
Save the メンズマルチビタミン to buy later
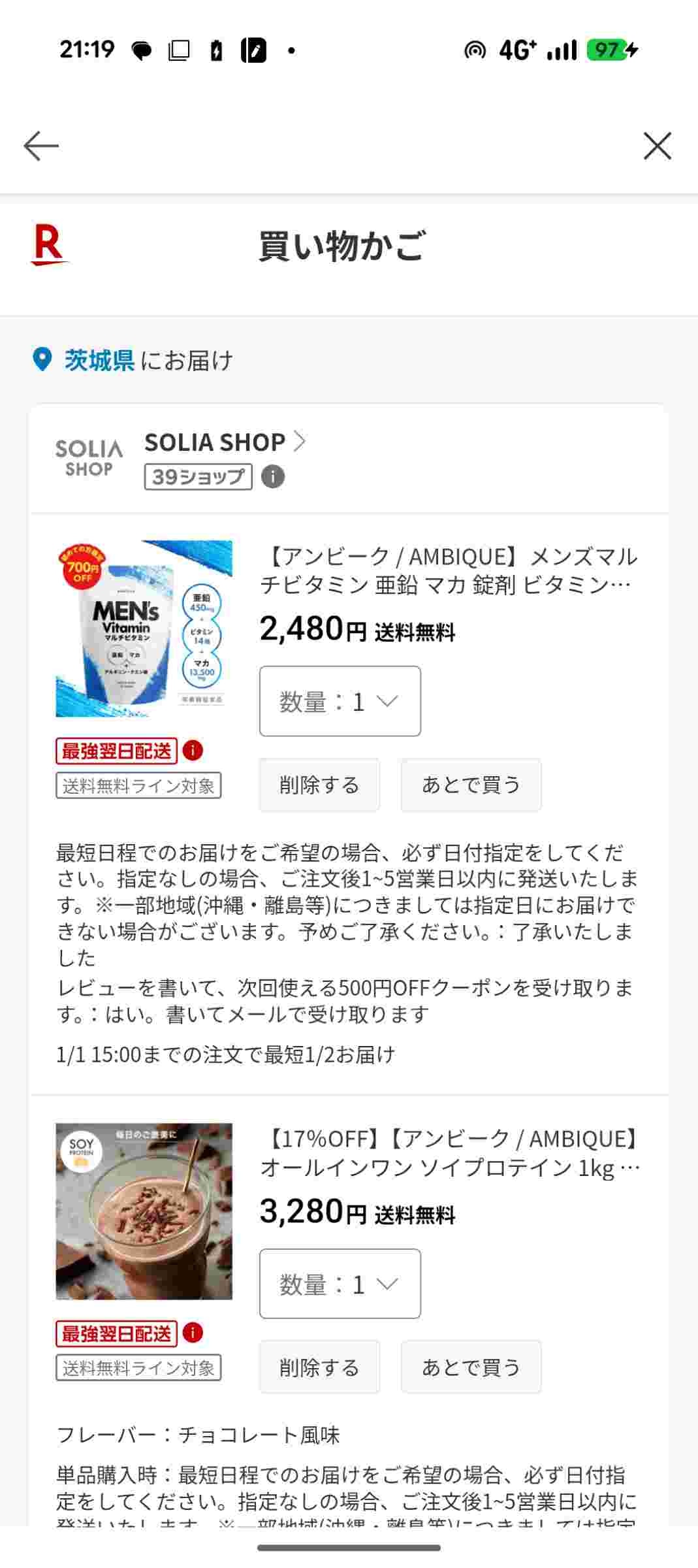click(x=471, y=785)
